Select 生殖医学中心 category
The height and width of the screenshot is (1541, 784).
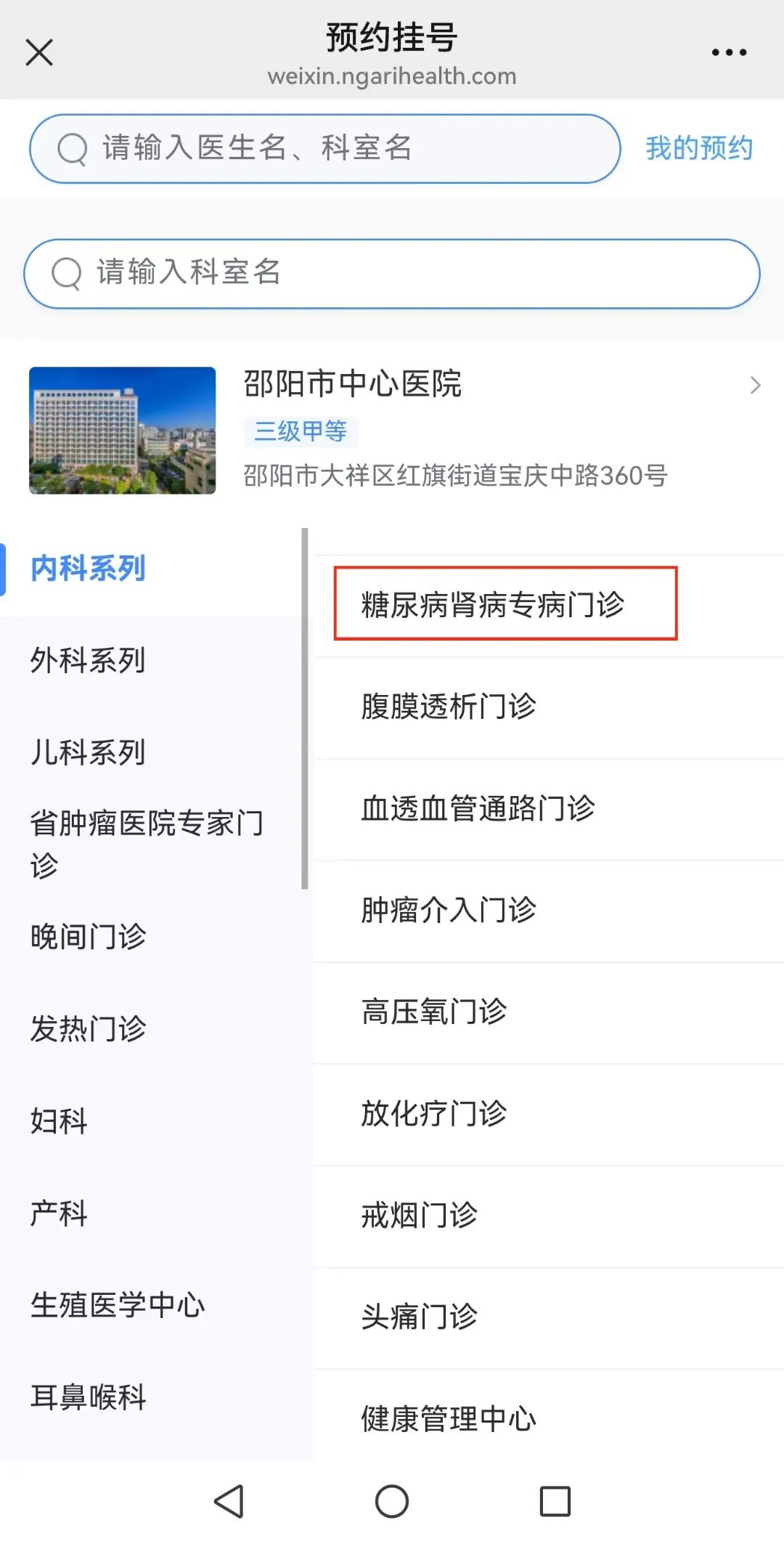[x=118, y=1305]
